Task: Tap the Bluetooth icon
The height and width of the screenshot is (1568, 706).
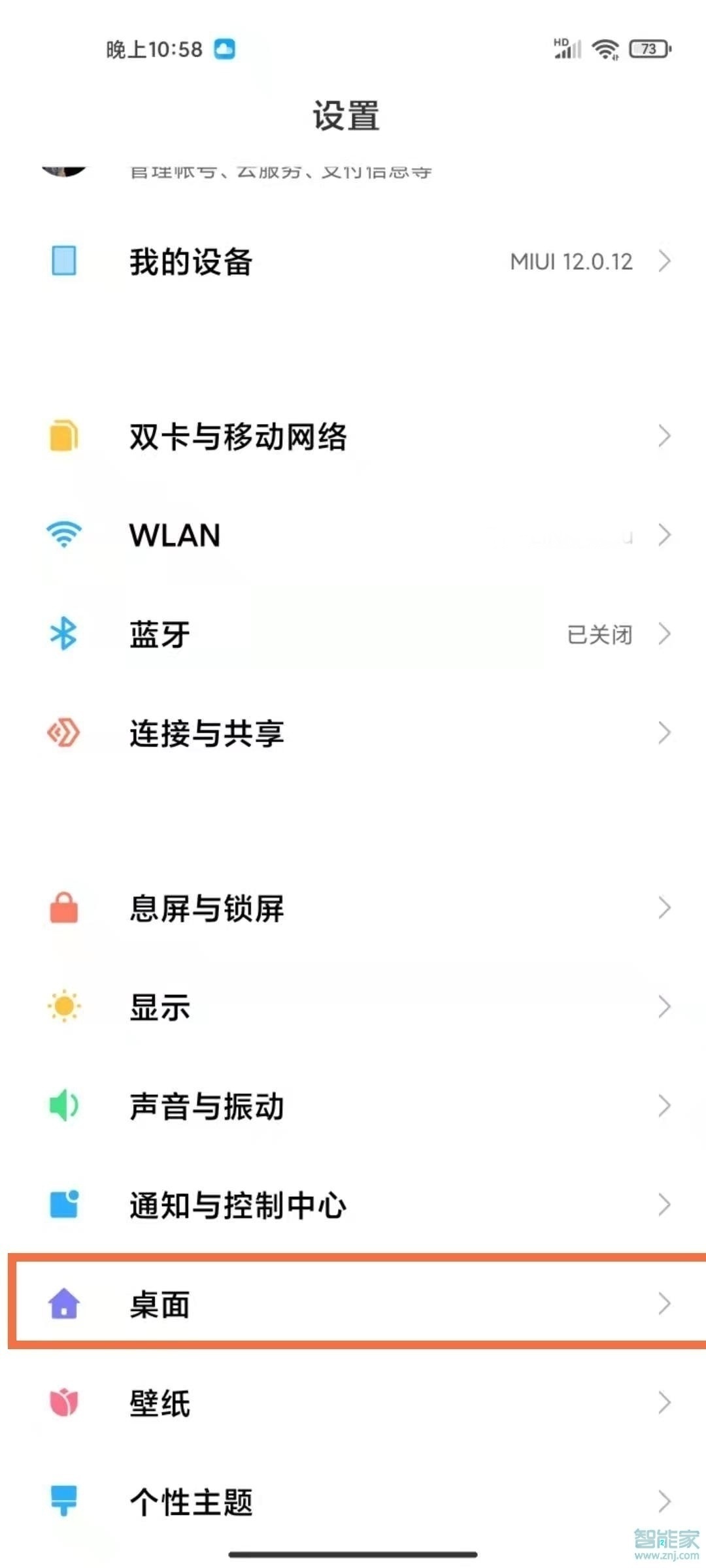Action: click(63, 634)
